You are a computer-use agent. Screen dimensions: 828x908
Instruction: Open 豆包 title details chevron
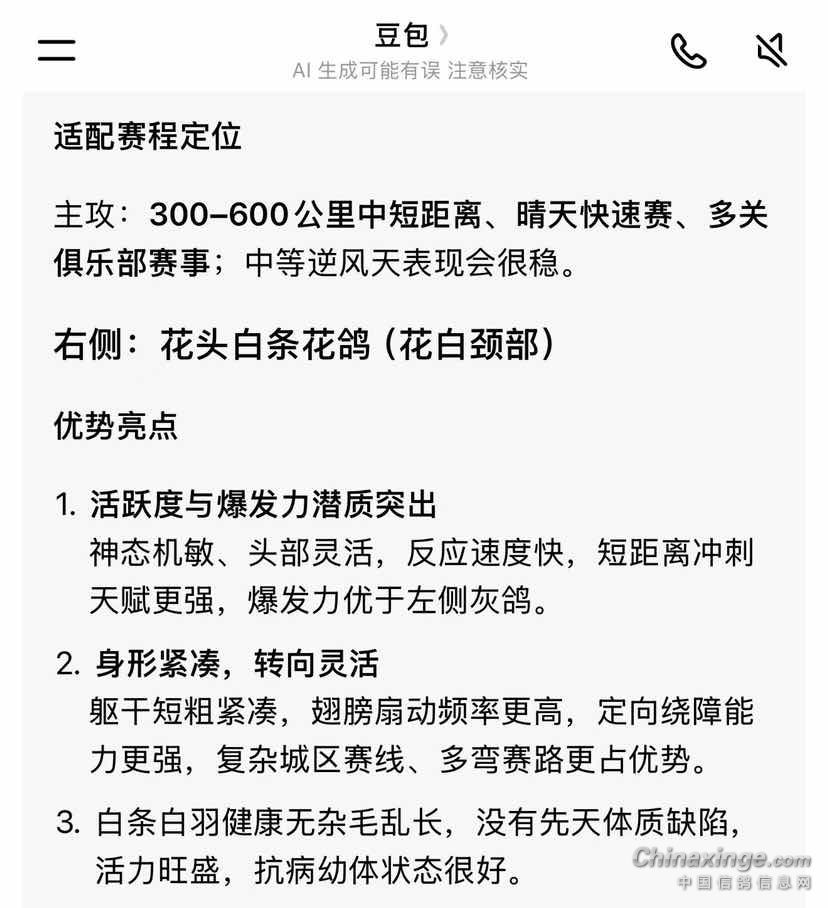pyautogui.click(x=444, y=35)
